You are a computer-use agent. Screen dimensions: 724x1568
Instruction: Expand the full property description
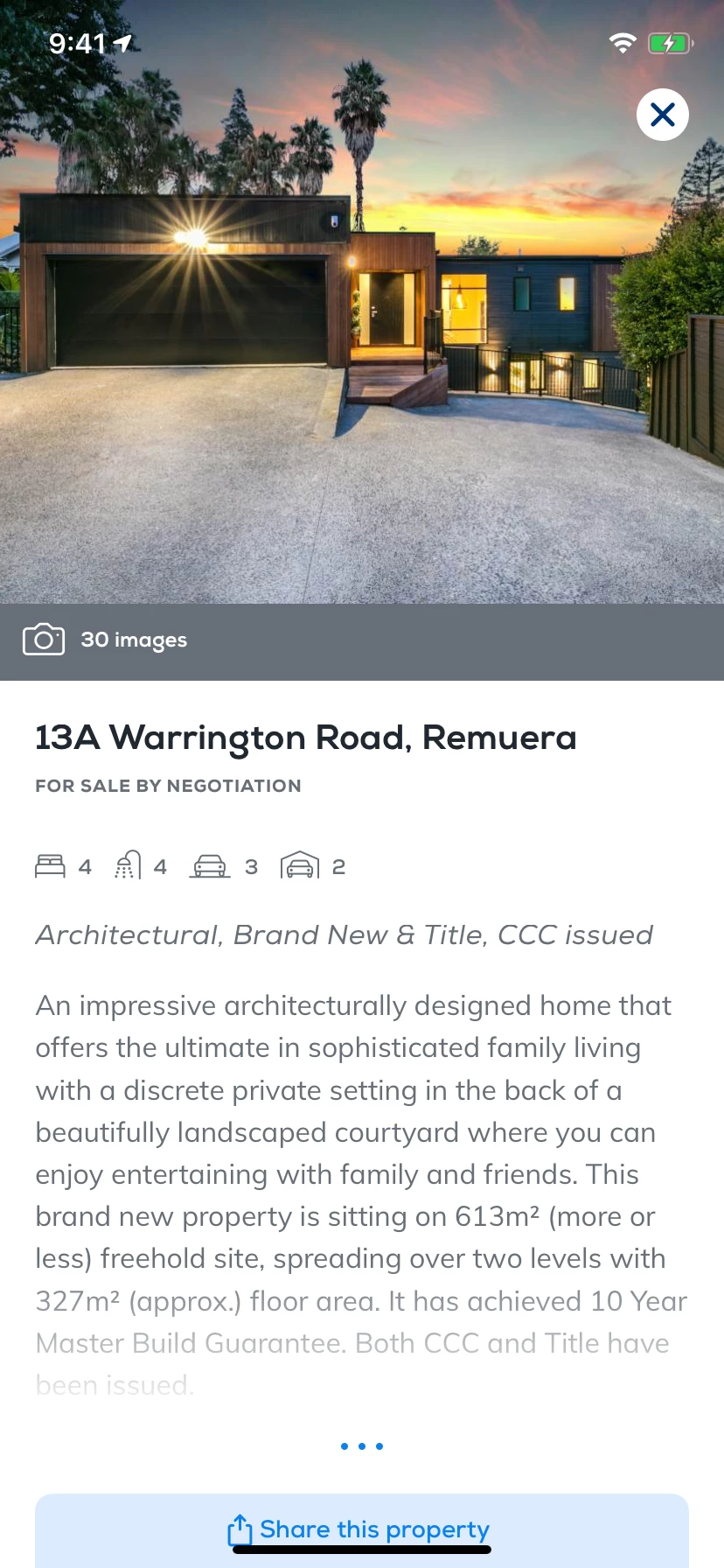pos(362,1446)
